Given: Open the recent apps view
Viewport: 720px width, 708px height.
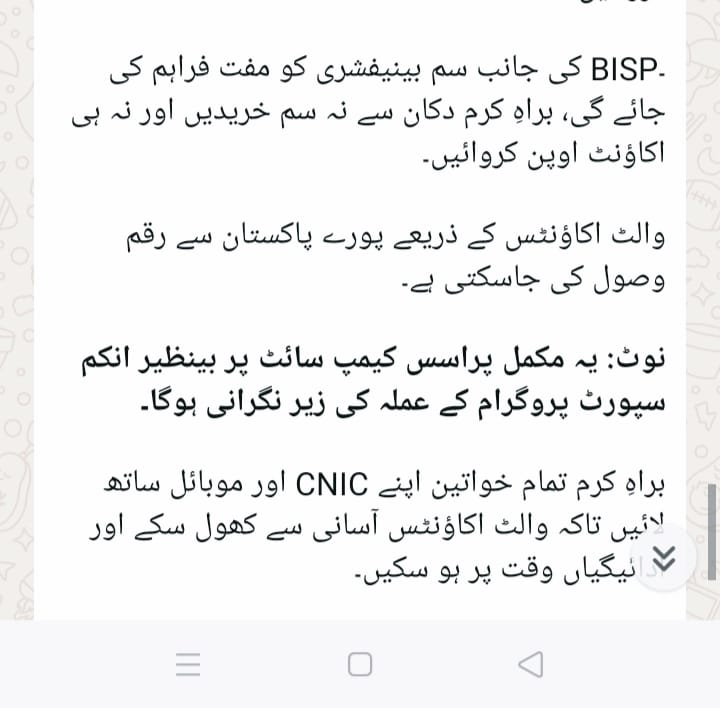Looking at the screenshot, I should coord(188,664).
